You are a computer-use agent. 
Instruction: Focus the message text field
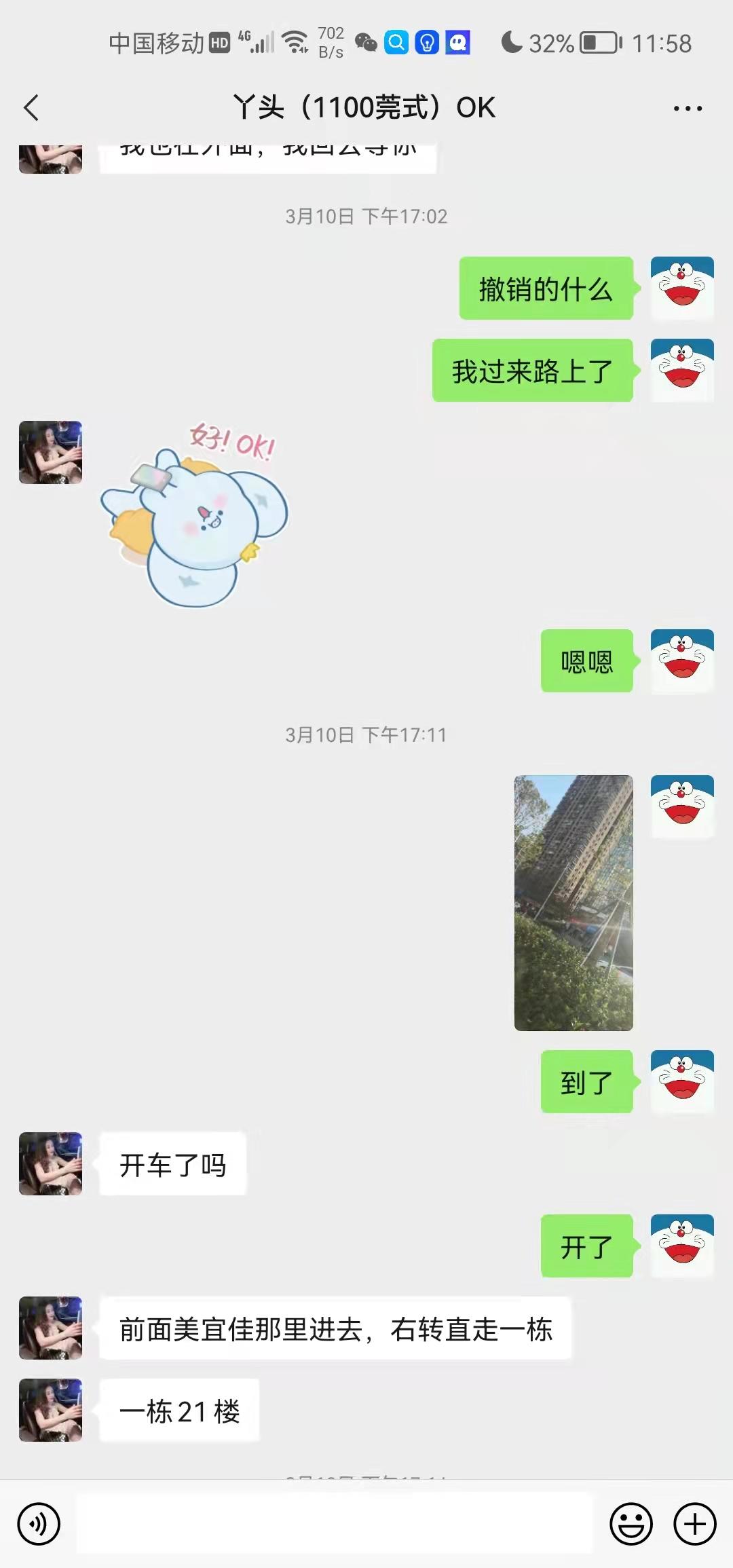point(334,1524)
